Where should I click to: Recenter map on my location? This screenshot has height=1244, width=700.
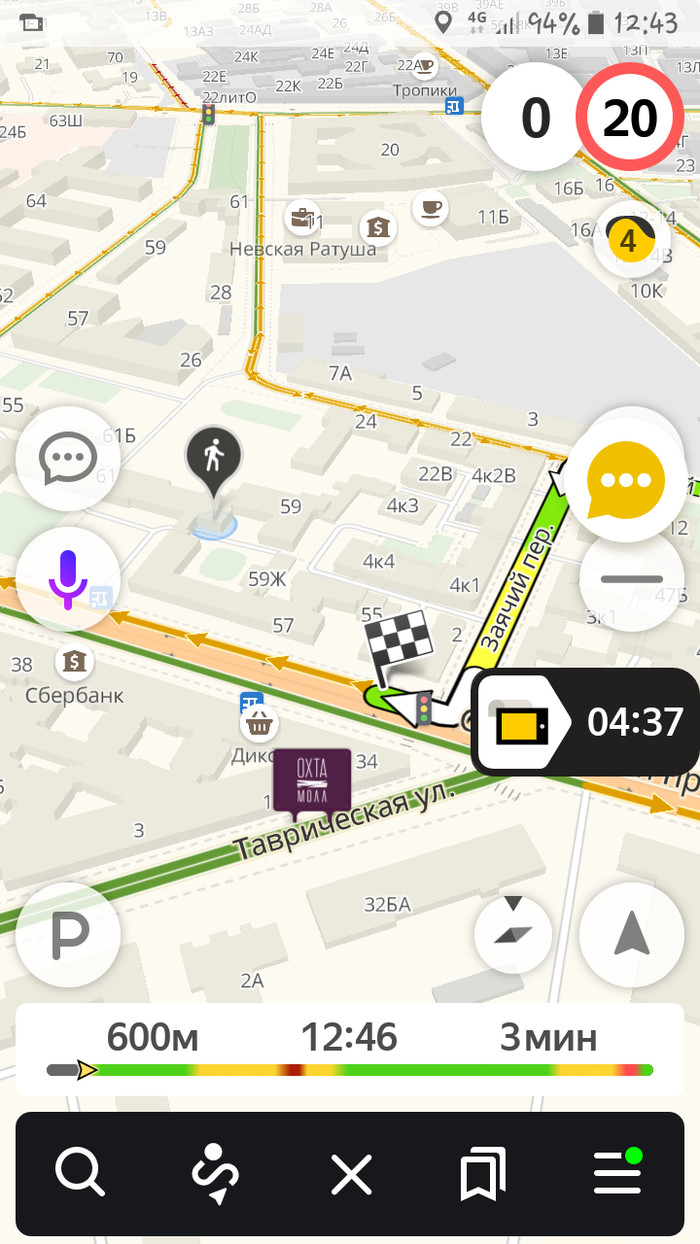632,935
